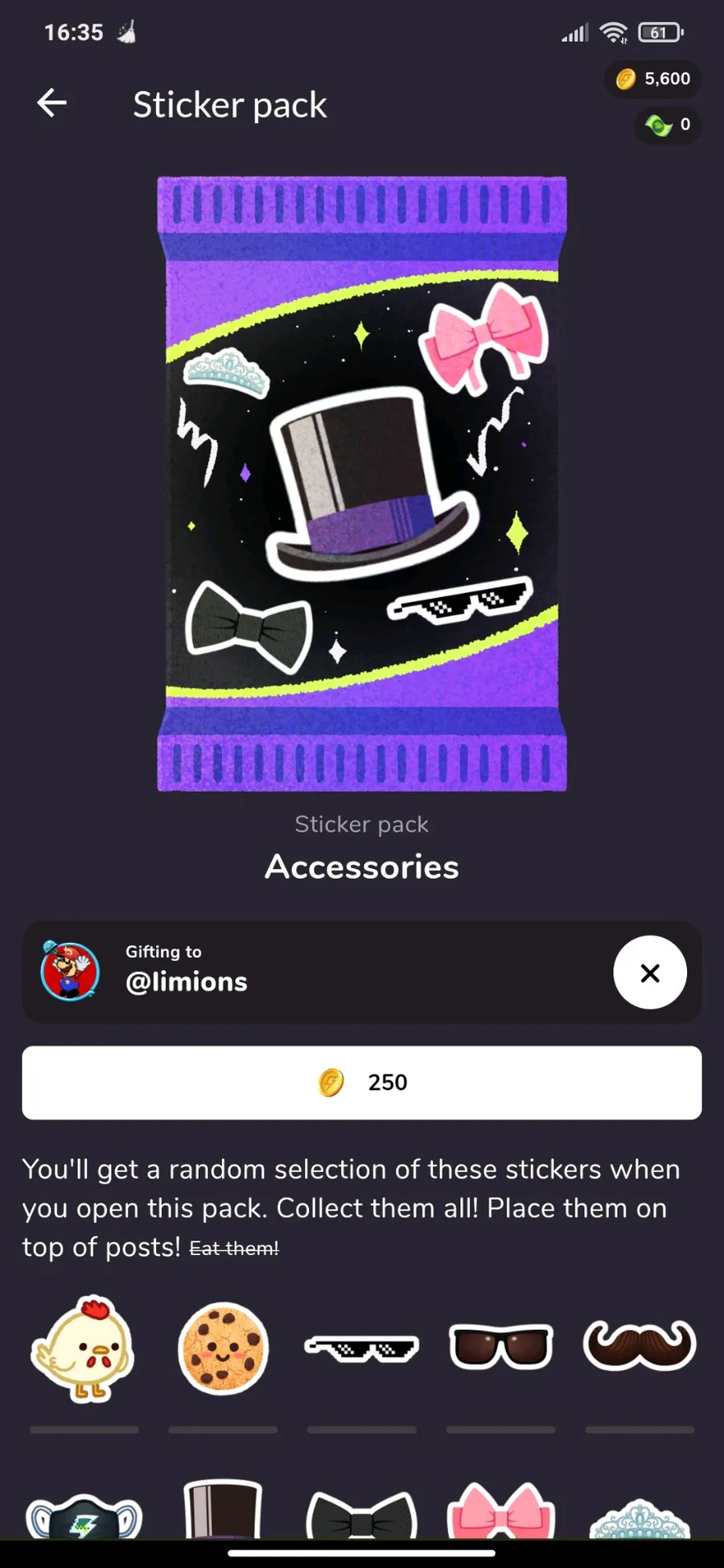View the mustache sticker
The image size is (724, 1568).
pos(640,1345)
